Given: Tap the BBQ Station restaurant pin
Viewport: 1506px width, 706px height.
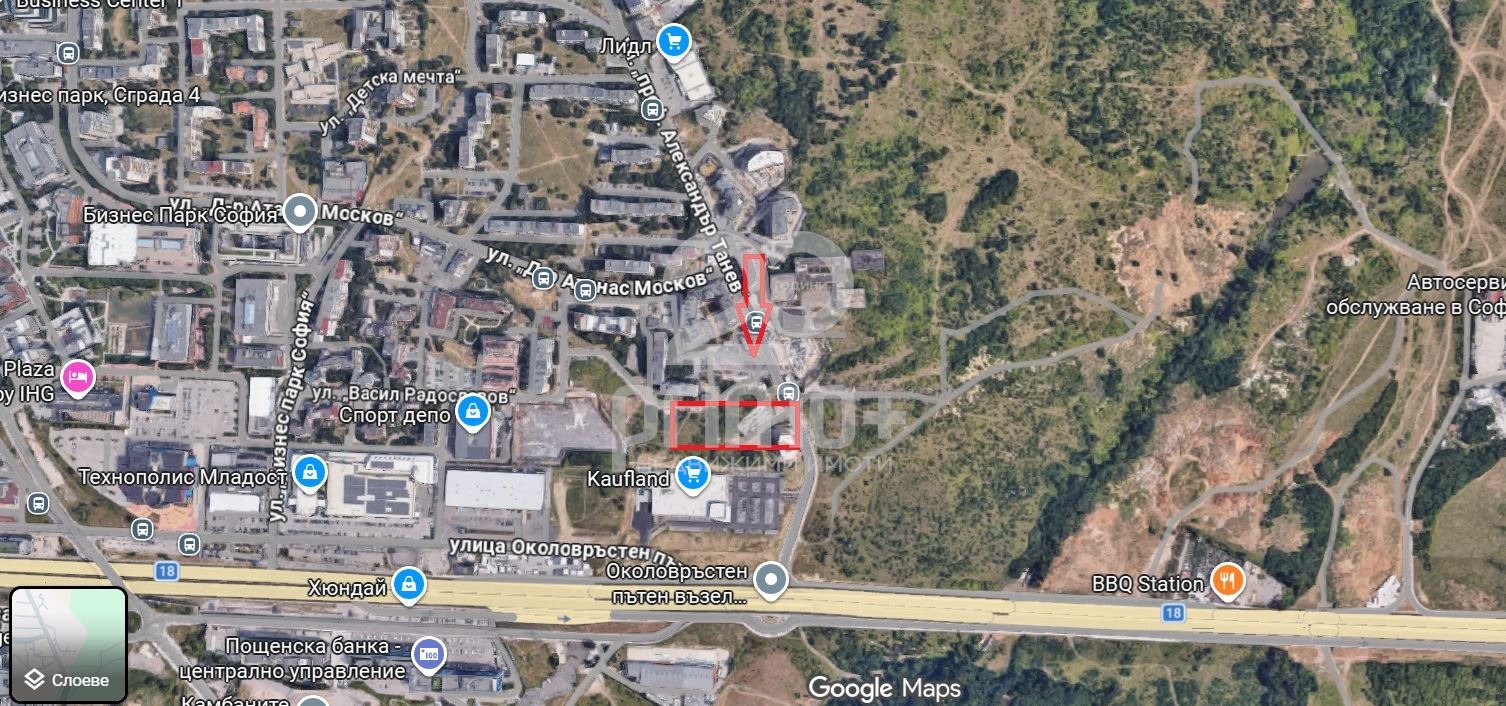Looking at the screenshot, I should point(1227,581).
